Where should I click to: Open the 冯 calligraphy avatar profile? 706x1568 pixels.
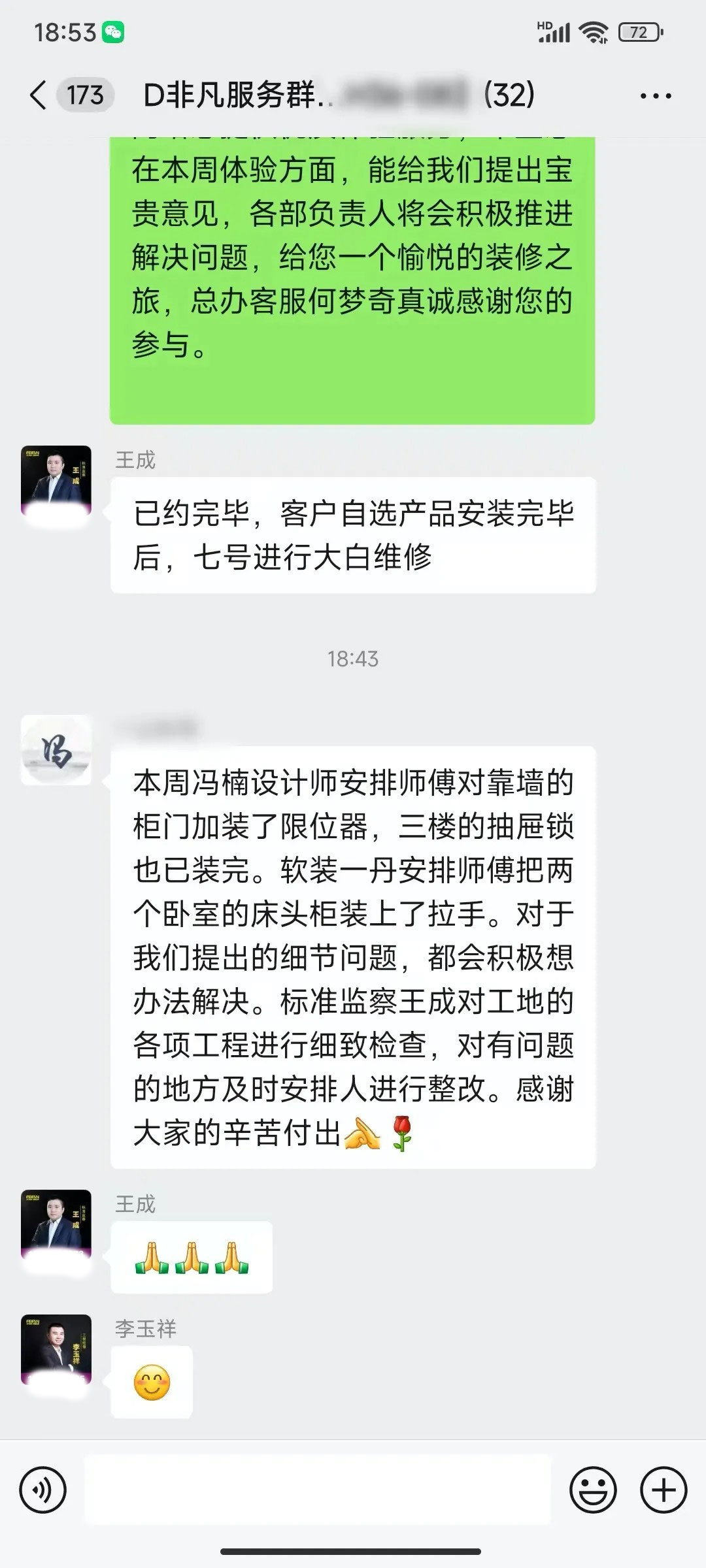[56, 750]
